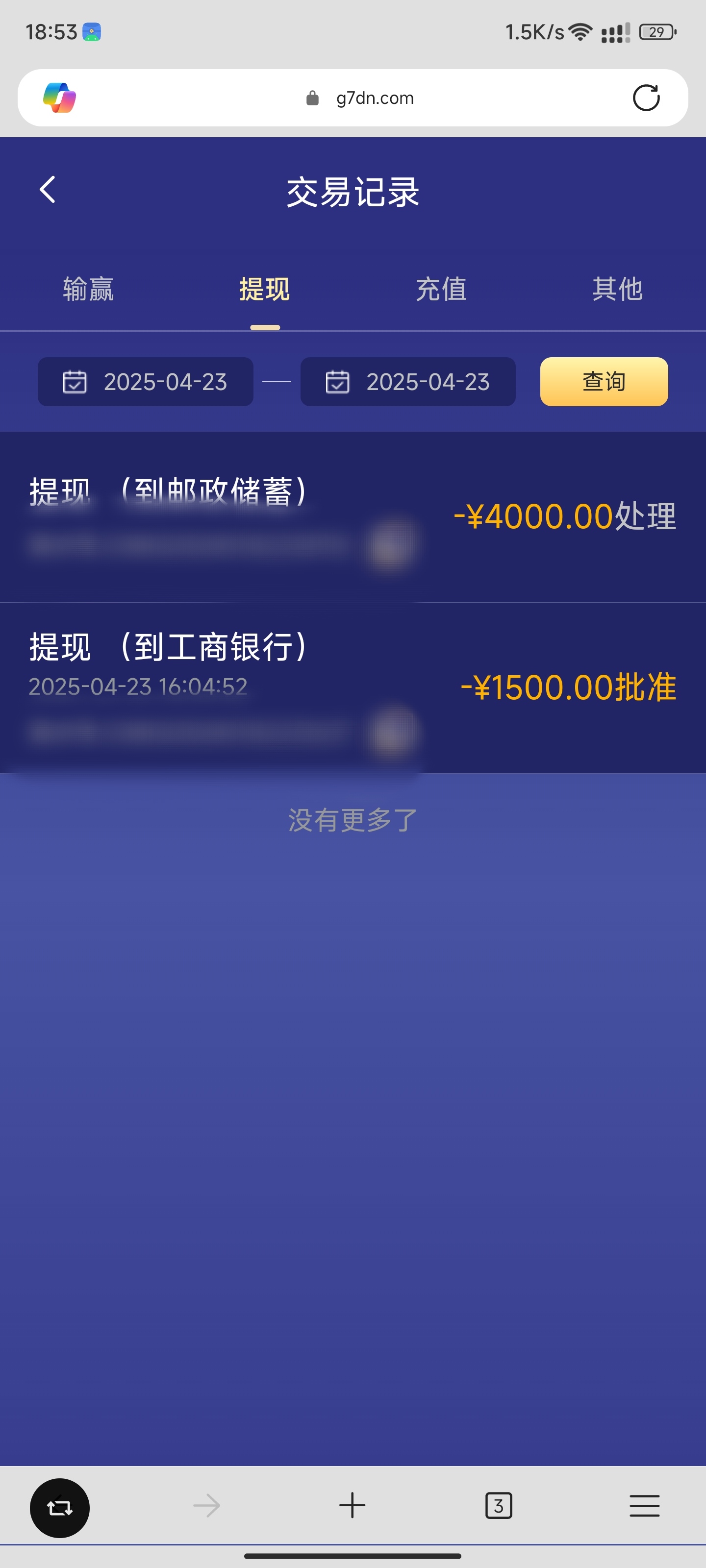Switch to the 其他 tab
Viewport: 706px width, 1568px height.
617,289
